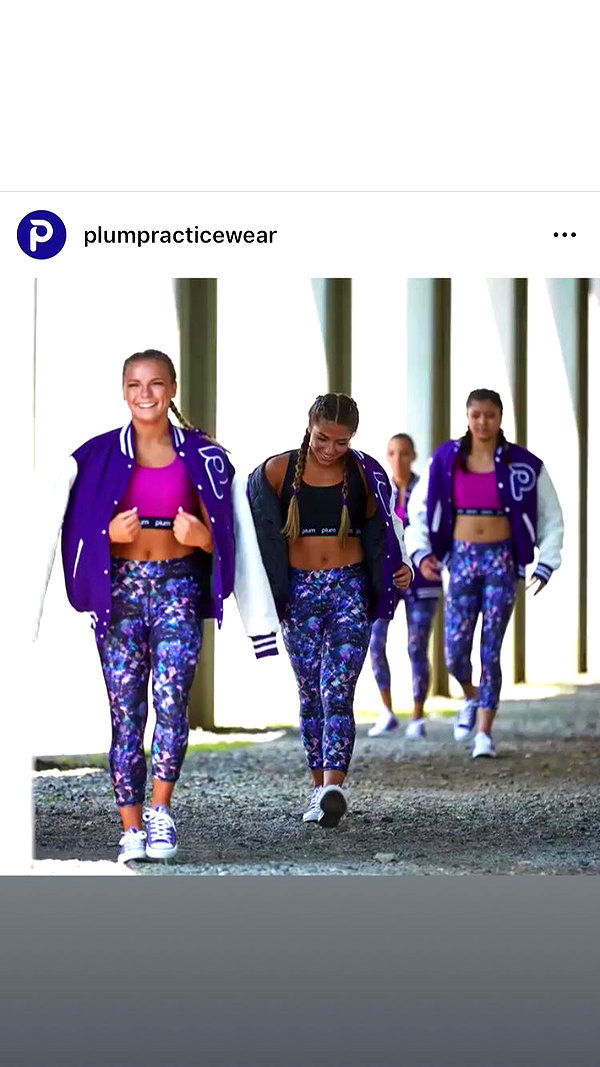
Task: Open the plumpracticewear profile picture
Action: [41, 235]
